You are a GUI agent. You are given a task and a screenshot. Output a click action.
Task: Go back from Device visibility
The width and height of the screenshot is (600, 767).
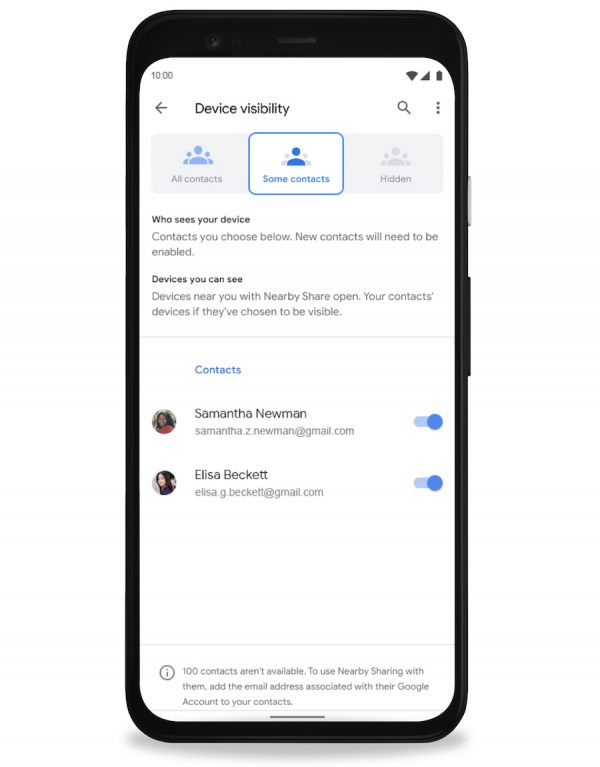coord(161,108)
